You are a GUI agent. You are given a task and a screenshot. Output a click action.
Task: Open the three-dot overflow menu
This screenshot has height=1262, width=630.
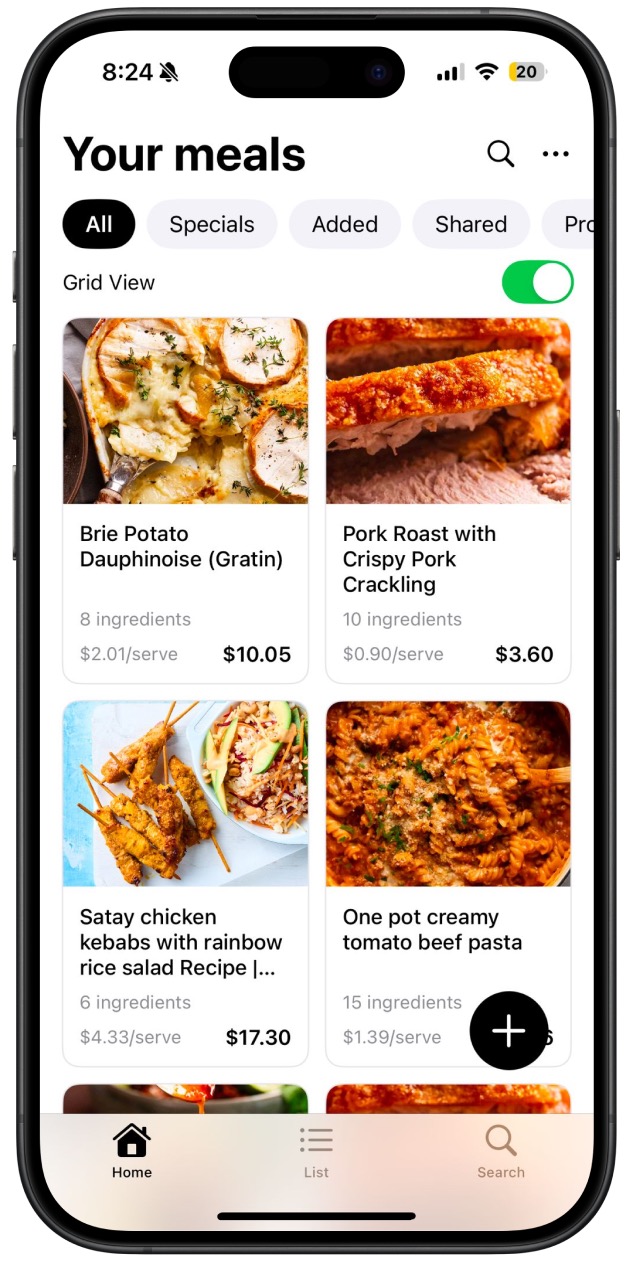(x=555, y=154)
